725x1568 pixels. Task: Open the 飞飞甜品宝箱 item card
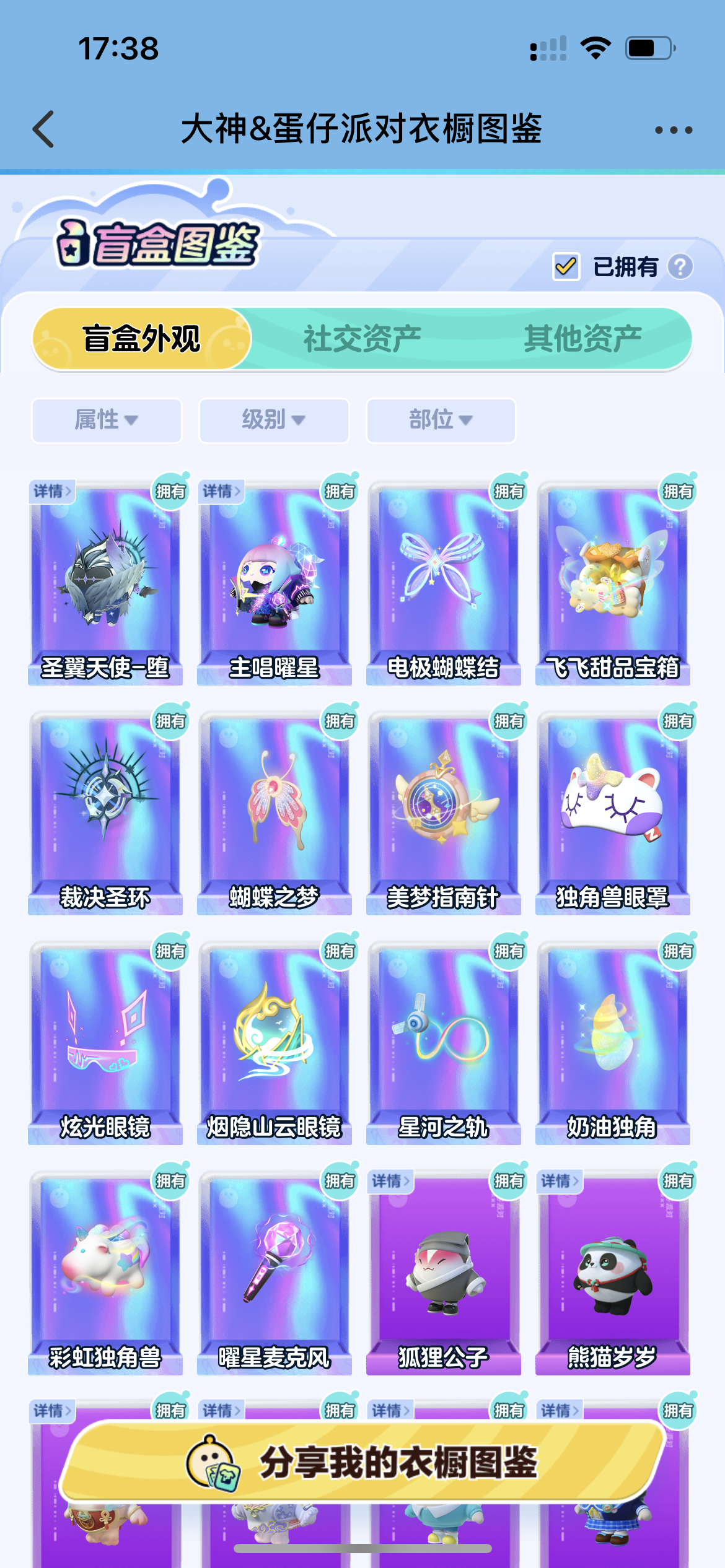click(x=612, y=582)
